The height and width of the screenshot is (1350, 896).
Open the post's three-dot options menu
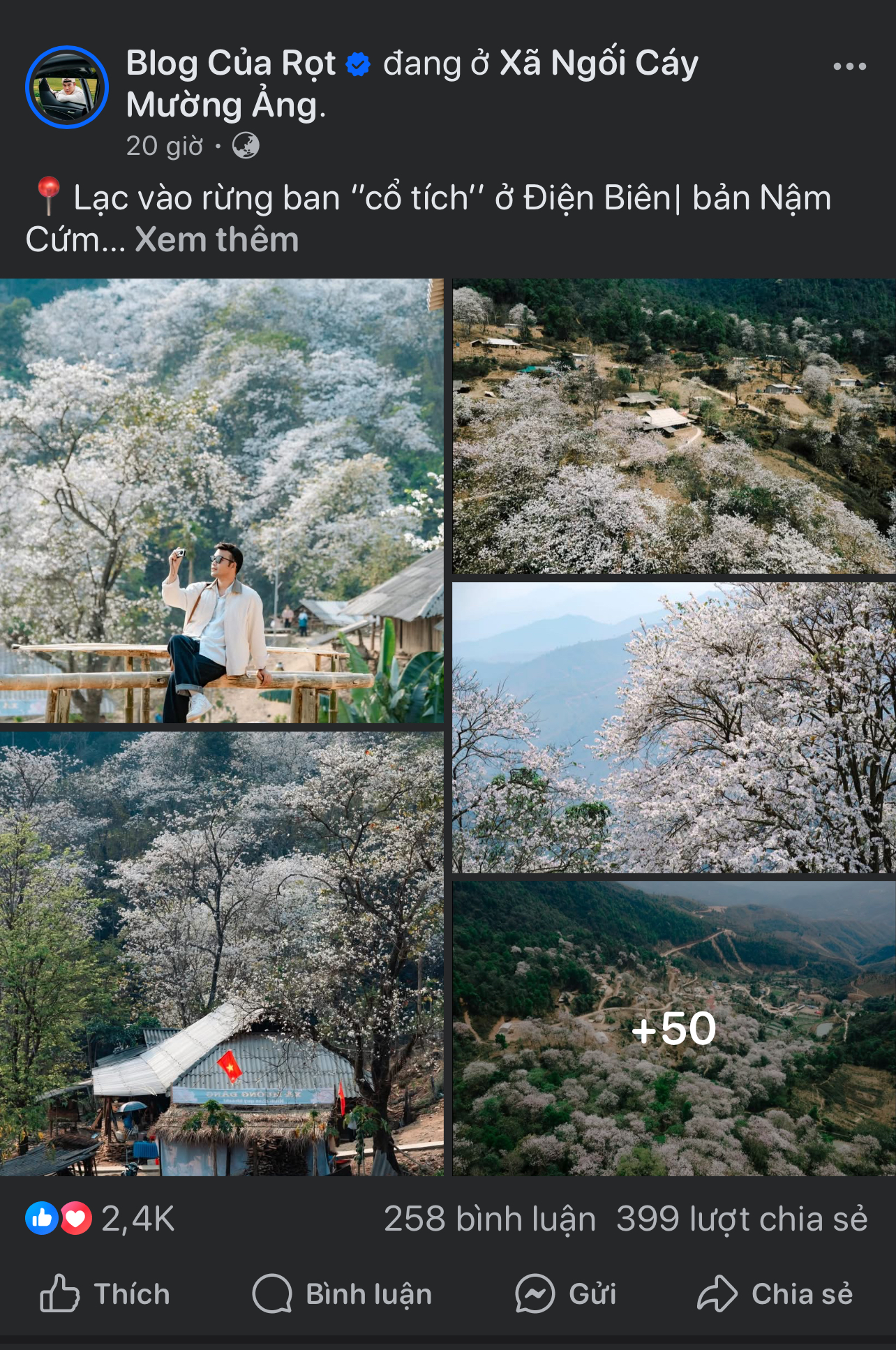[x=849, y=66]
